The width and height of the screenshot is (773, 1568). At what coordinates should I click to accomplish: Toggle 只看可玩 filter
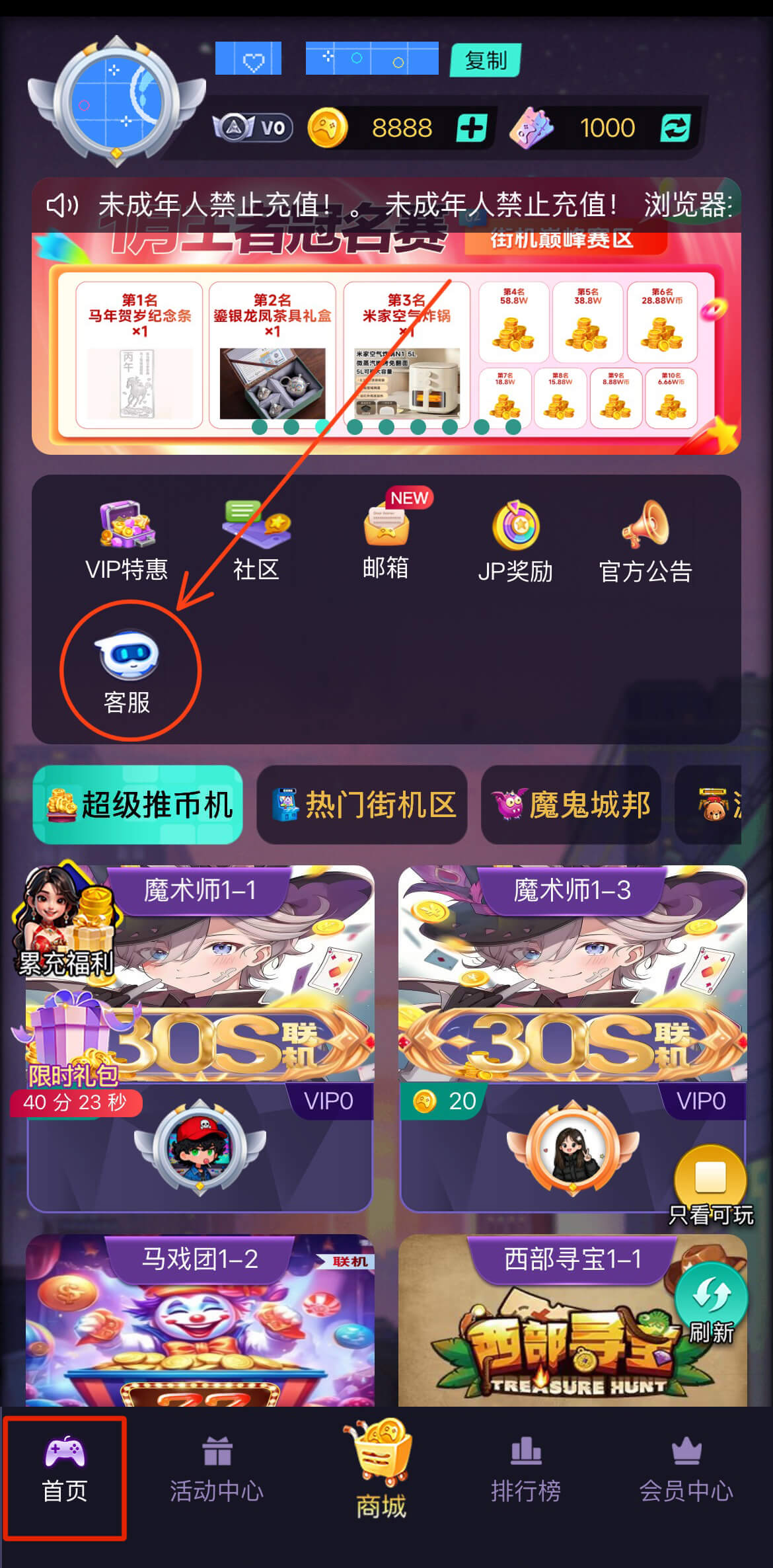click(x=710, y=1185)
